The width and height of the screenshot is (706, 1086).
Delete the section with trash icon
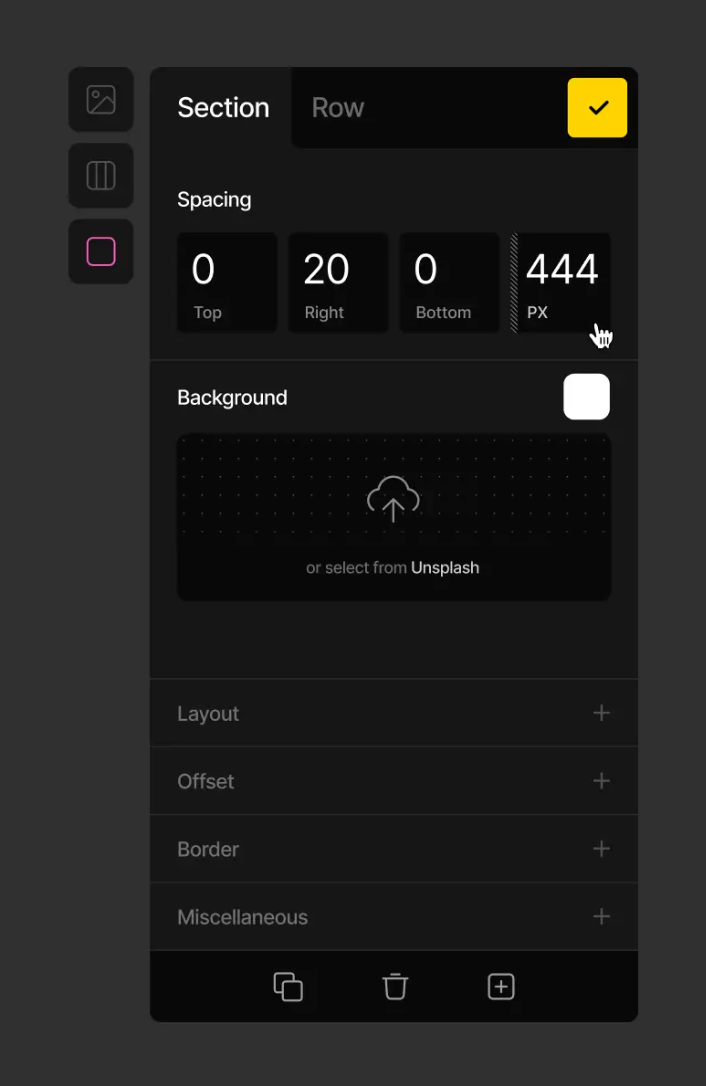point(395,987)
